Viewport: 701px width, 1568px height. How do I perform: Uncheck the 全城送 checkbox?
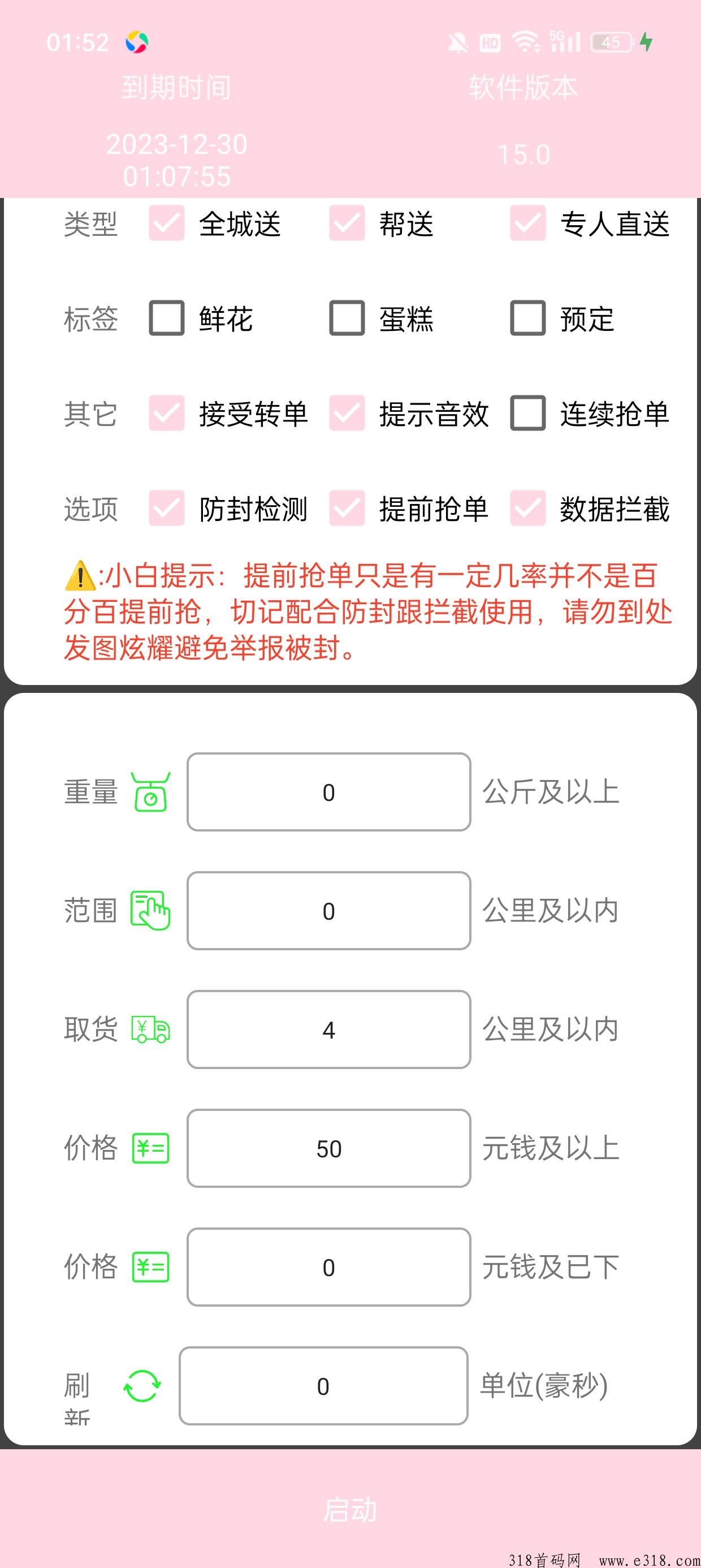166,223
